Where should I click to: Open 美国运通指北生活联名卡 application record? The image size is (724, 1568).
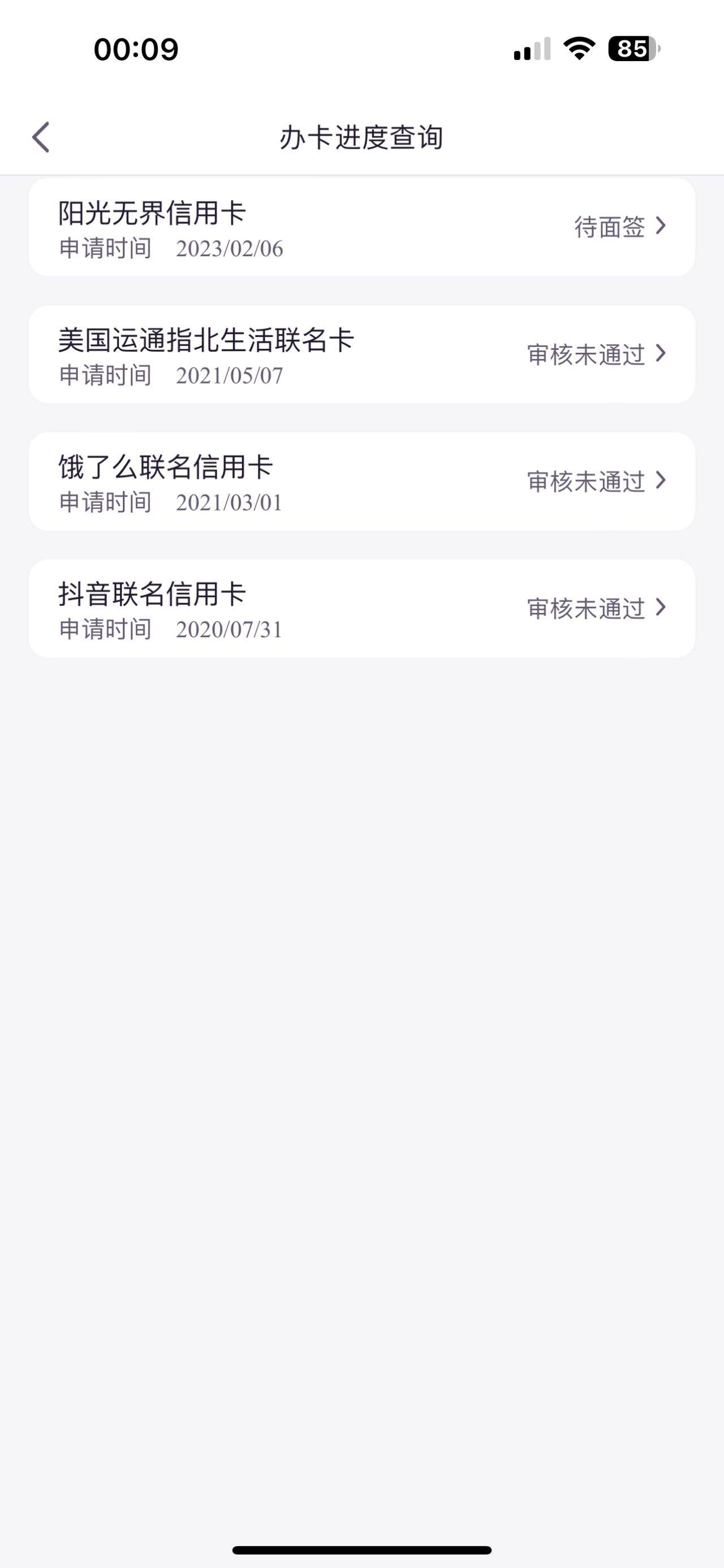pyautogui.click(x=361, y=354)
